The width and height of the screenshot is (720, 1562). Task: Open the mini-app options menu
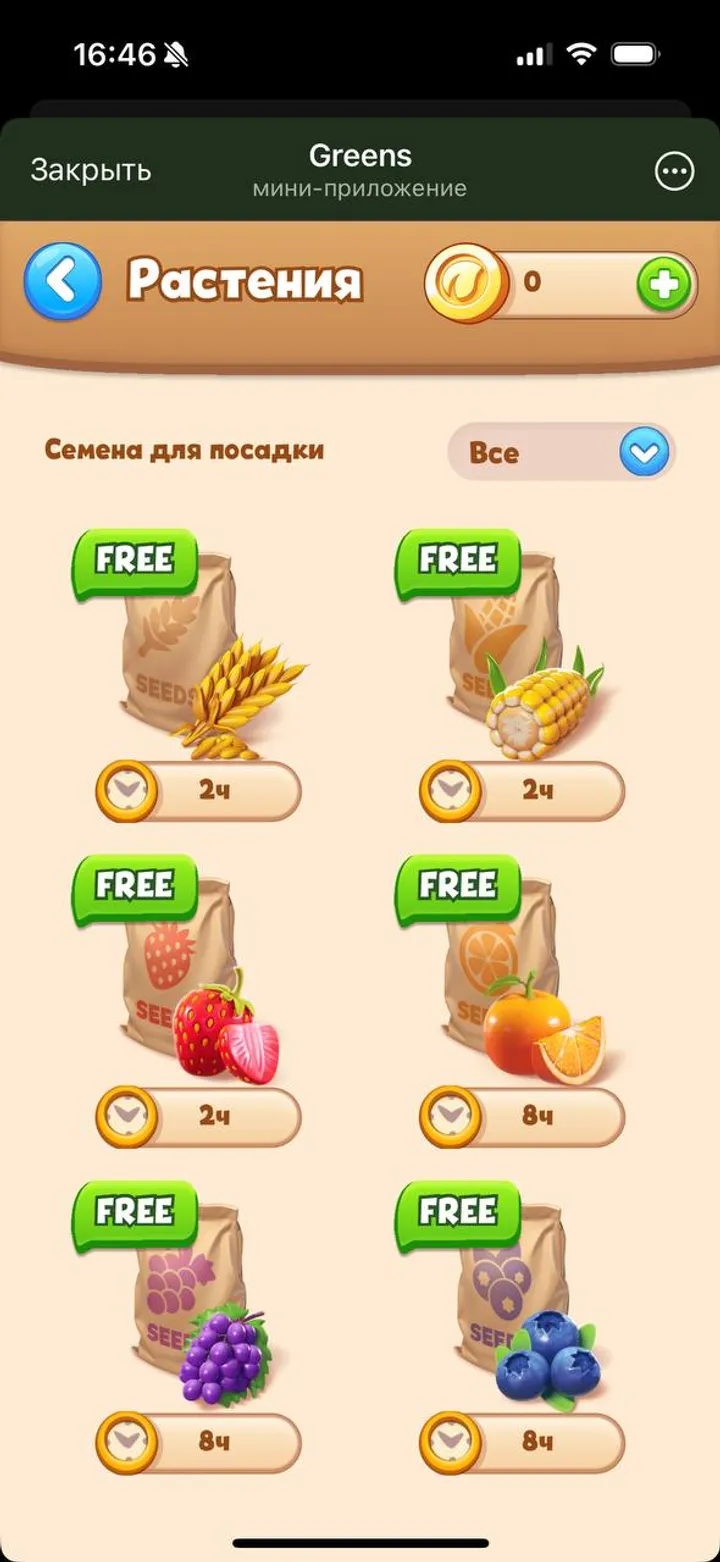coord(673,172)
